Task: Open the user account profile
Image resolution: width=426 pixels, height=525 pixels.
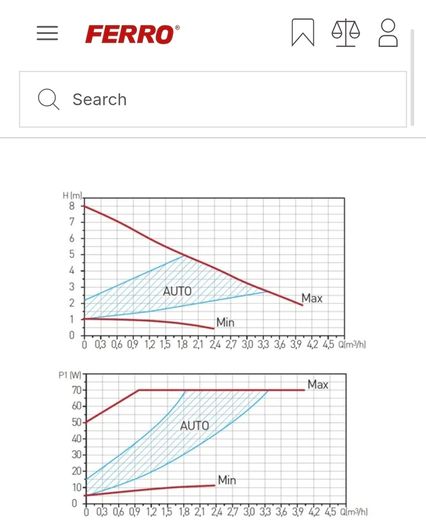Action: click(x=388, y=33)
